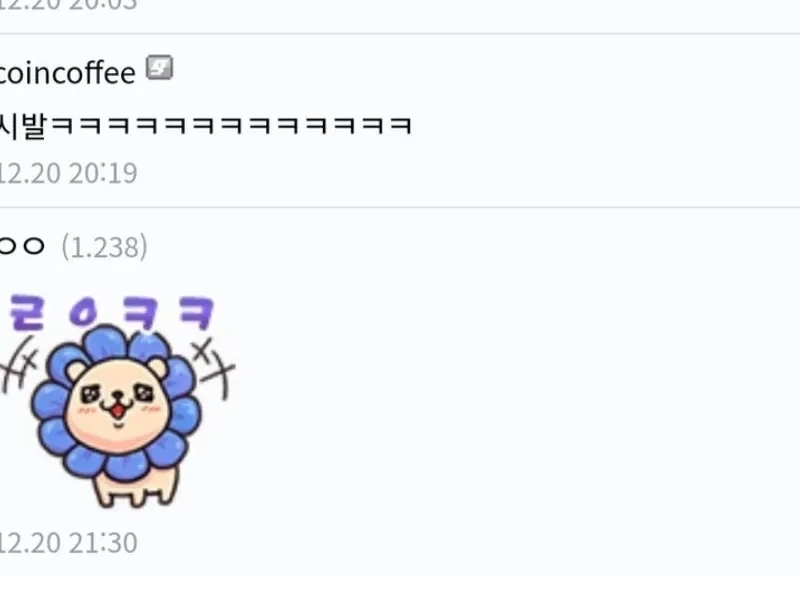Tap the gallog icon beside coincoffee
Screen dimensions: 800x614
click(160, 69)
